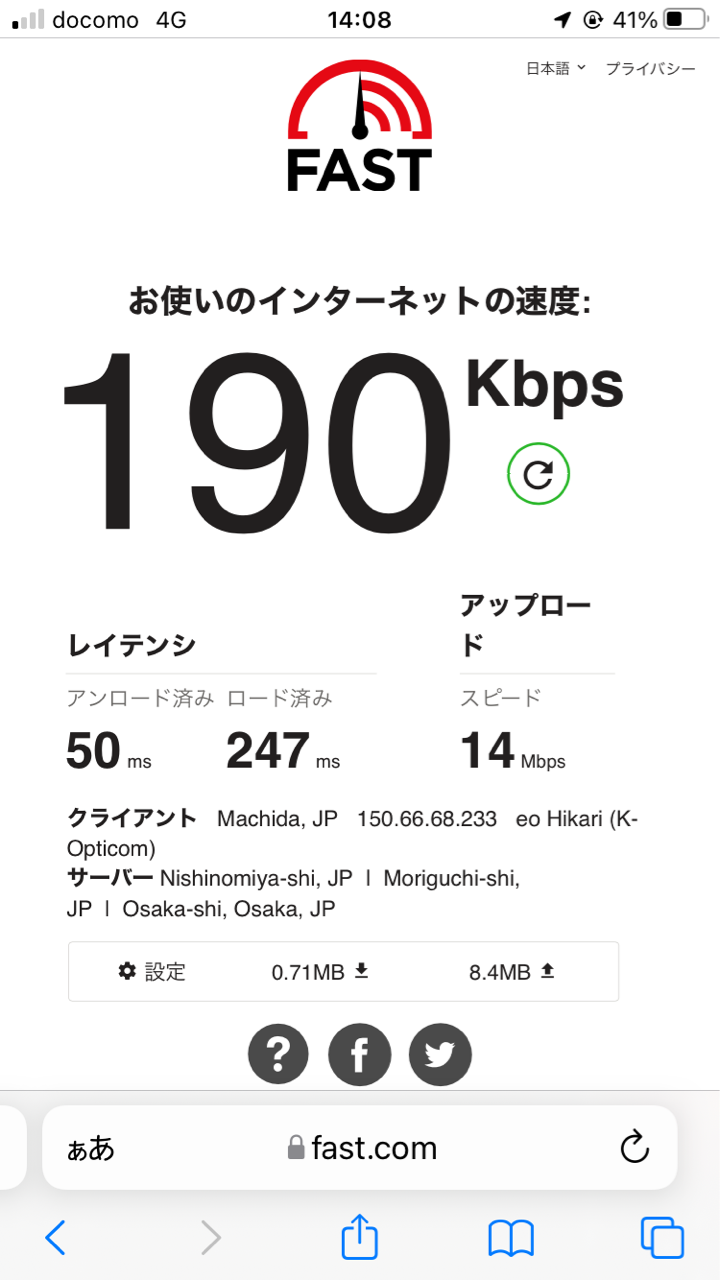720x1280 pixels.
Task: Go back to the previous page
Action: point(56,1238)
